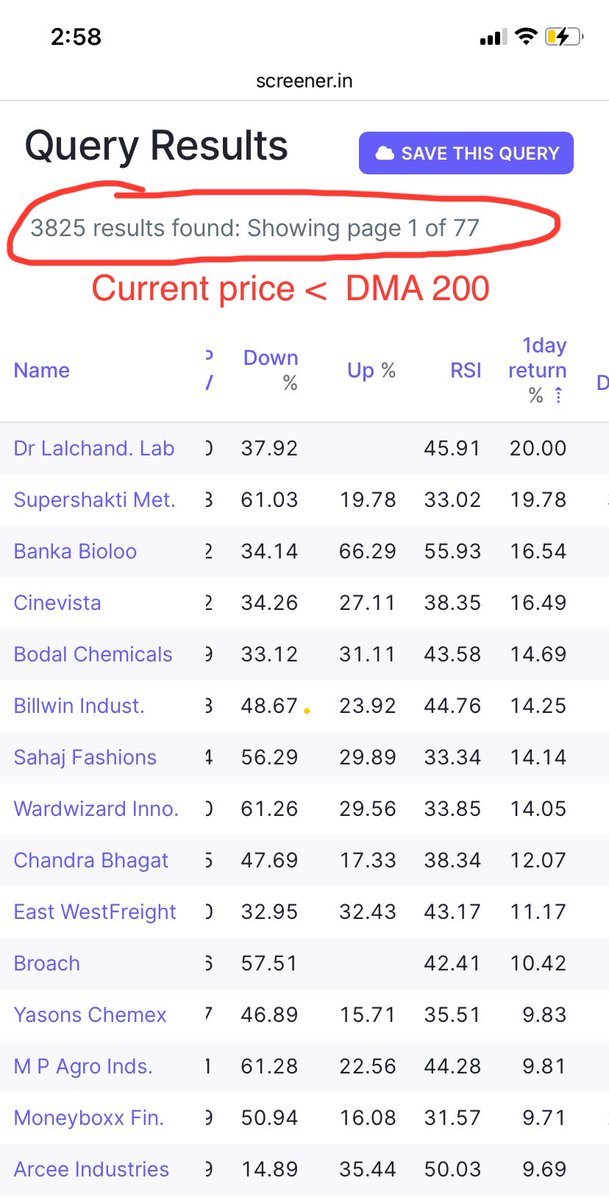Sort by 1day return % column
609x1200 pixels.
543,370
